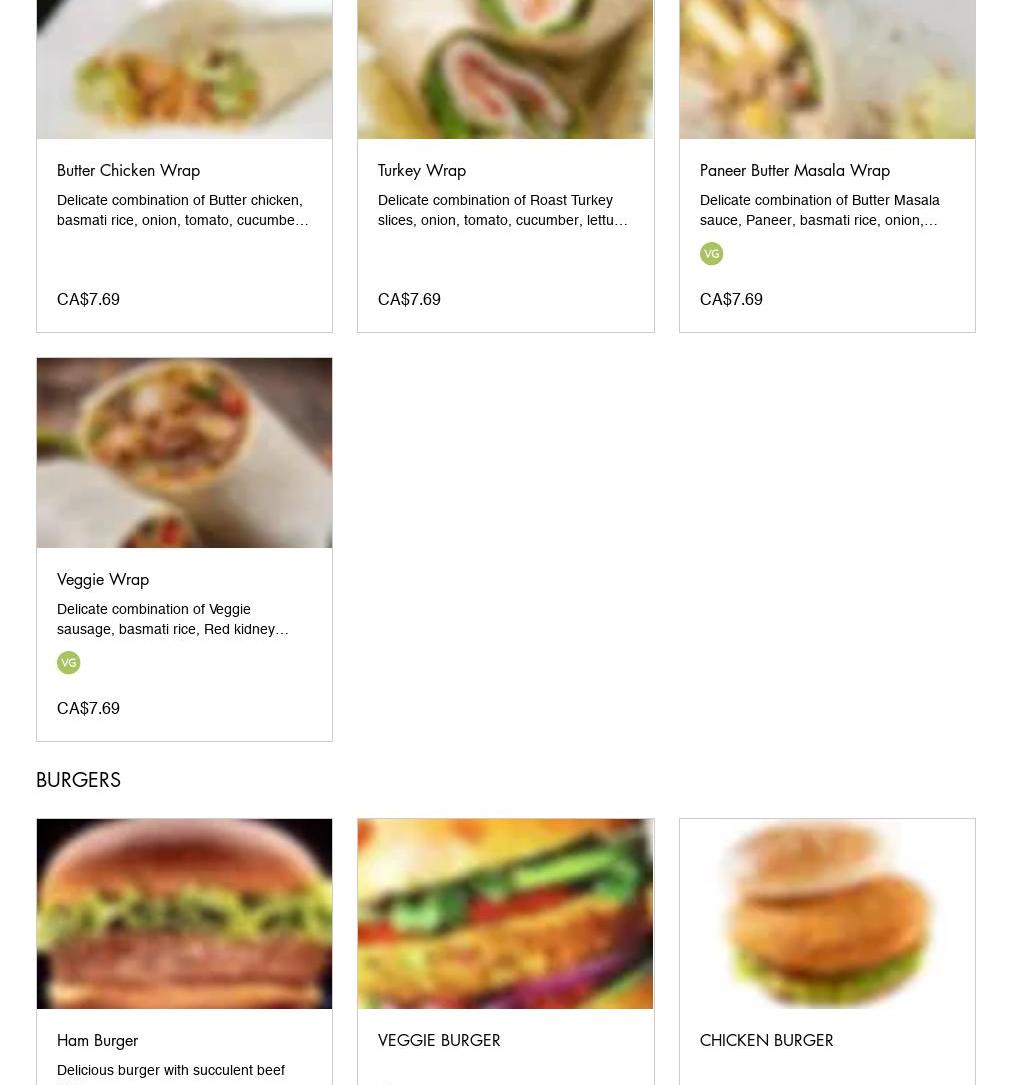View Paneer Butter Masala Wrap details
The image size is (1012, 1085).
[x=794, y=171]
